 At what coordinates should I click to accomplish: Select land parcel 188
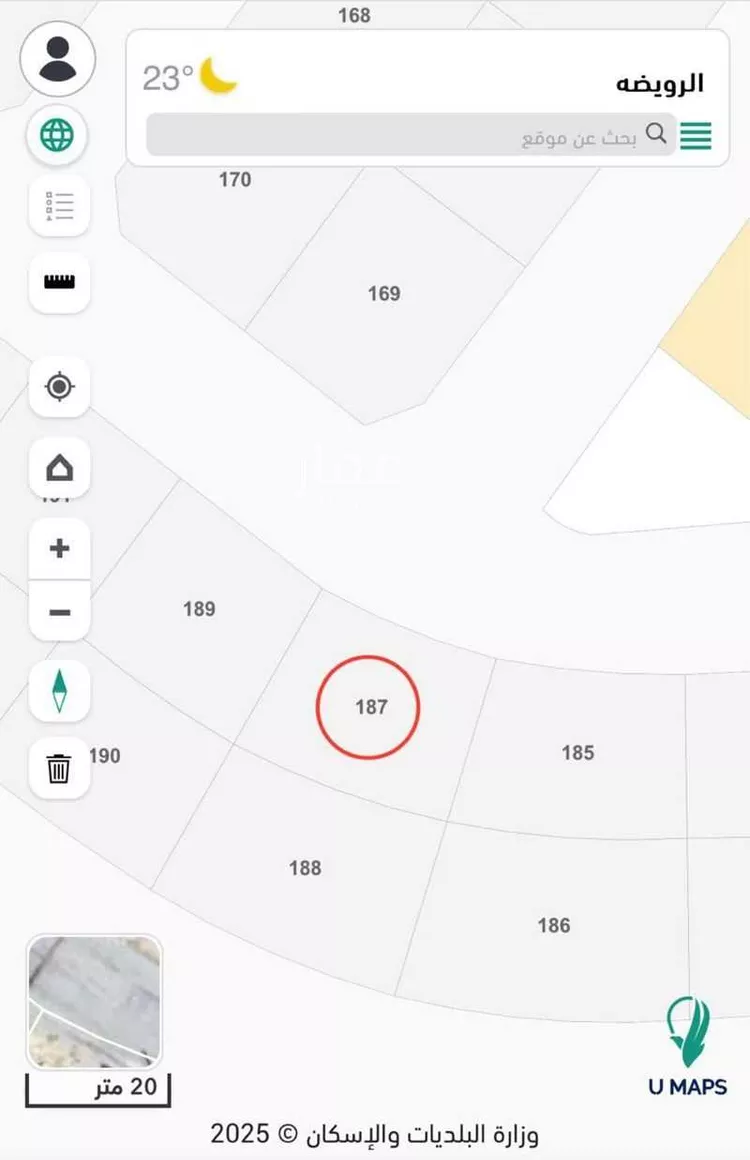click(305, 868)
